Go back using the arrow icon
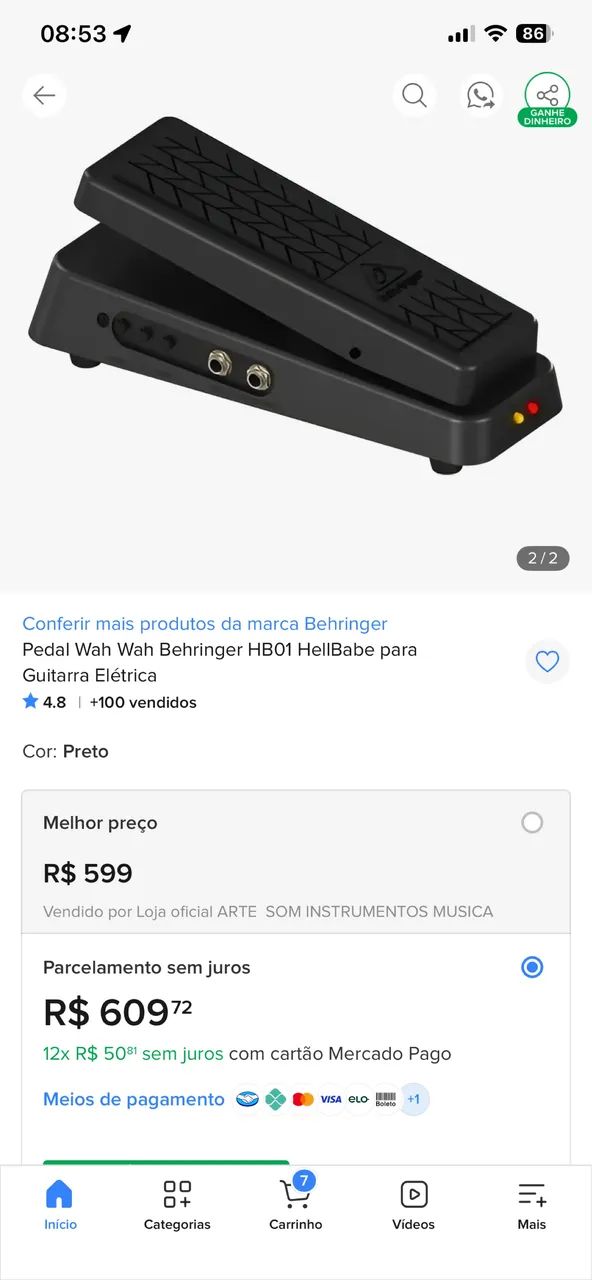Screen dimensions: 592x1280 44,95
